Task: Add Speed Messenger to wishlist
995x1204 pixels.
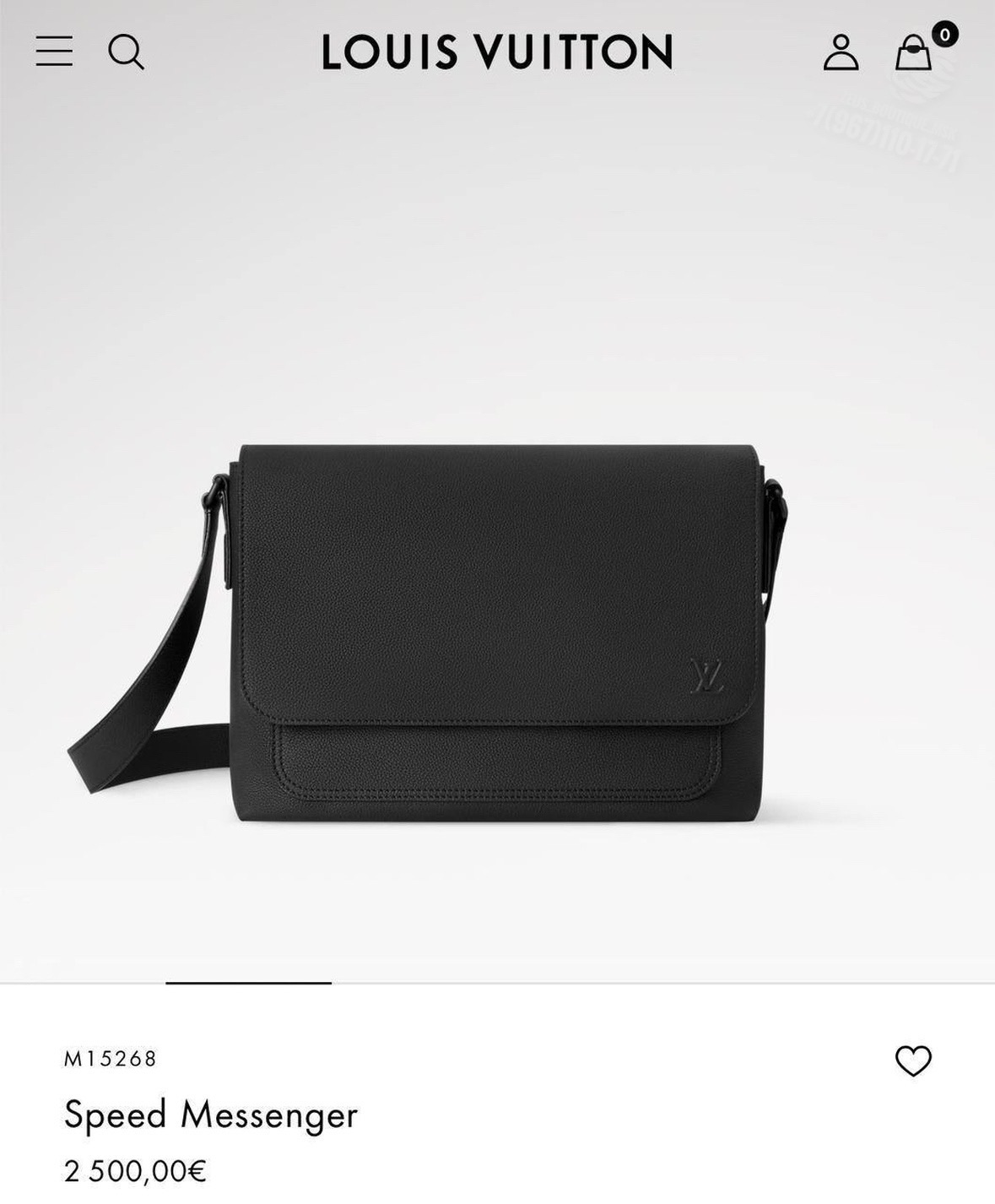Action: (x=913, y=1061)
